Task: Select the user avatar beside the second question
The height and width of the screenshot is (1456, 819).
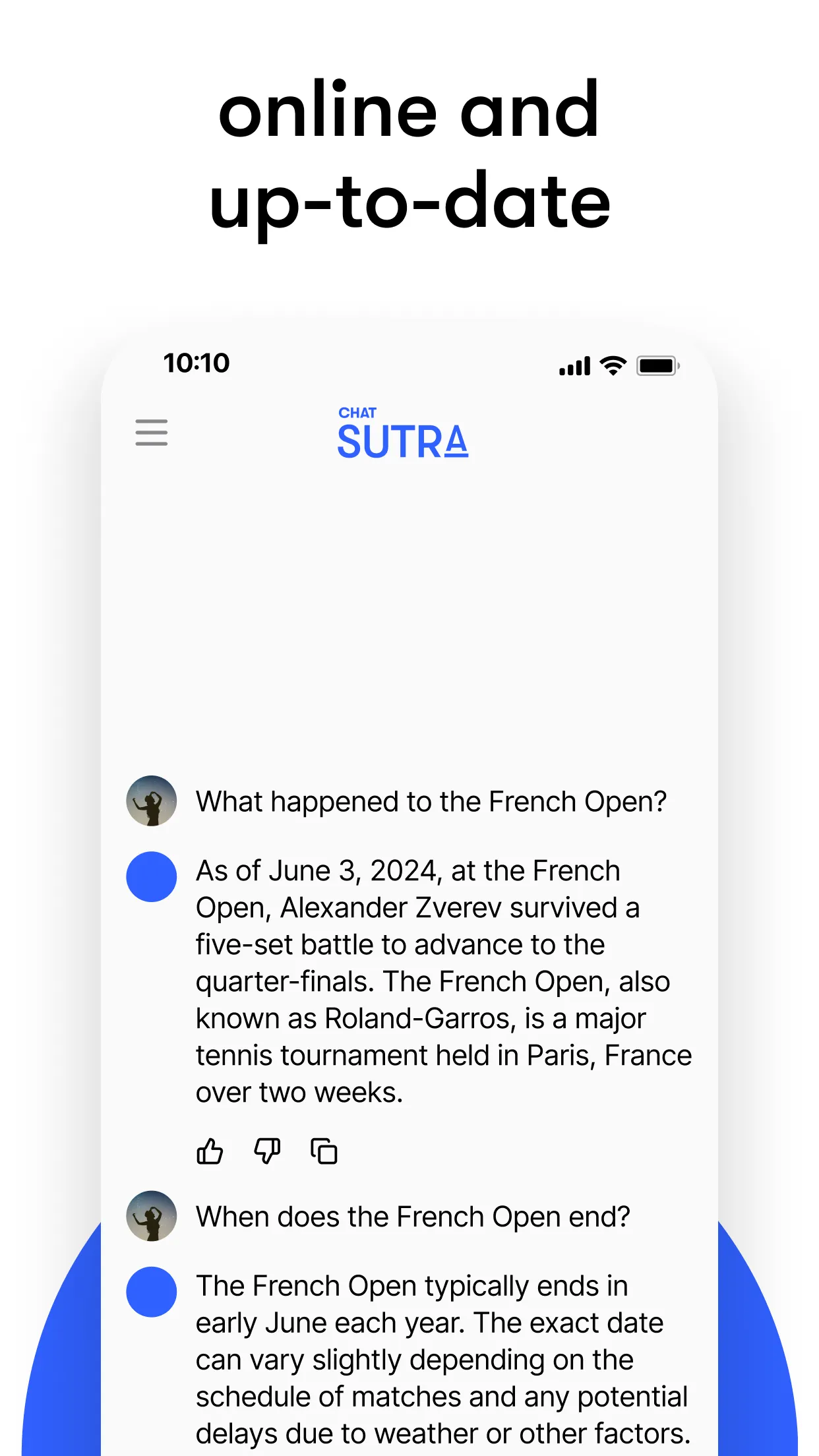Action: [x=151, y=1216]
